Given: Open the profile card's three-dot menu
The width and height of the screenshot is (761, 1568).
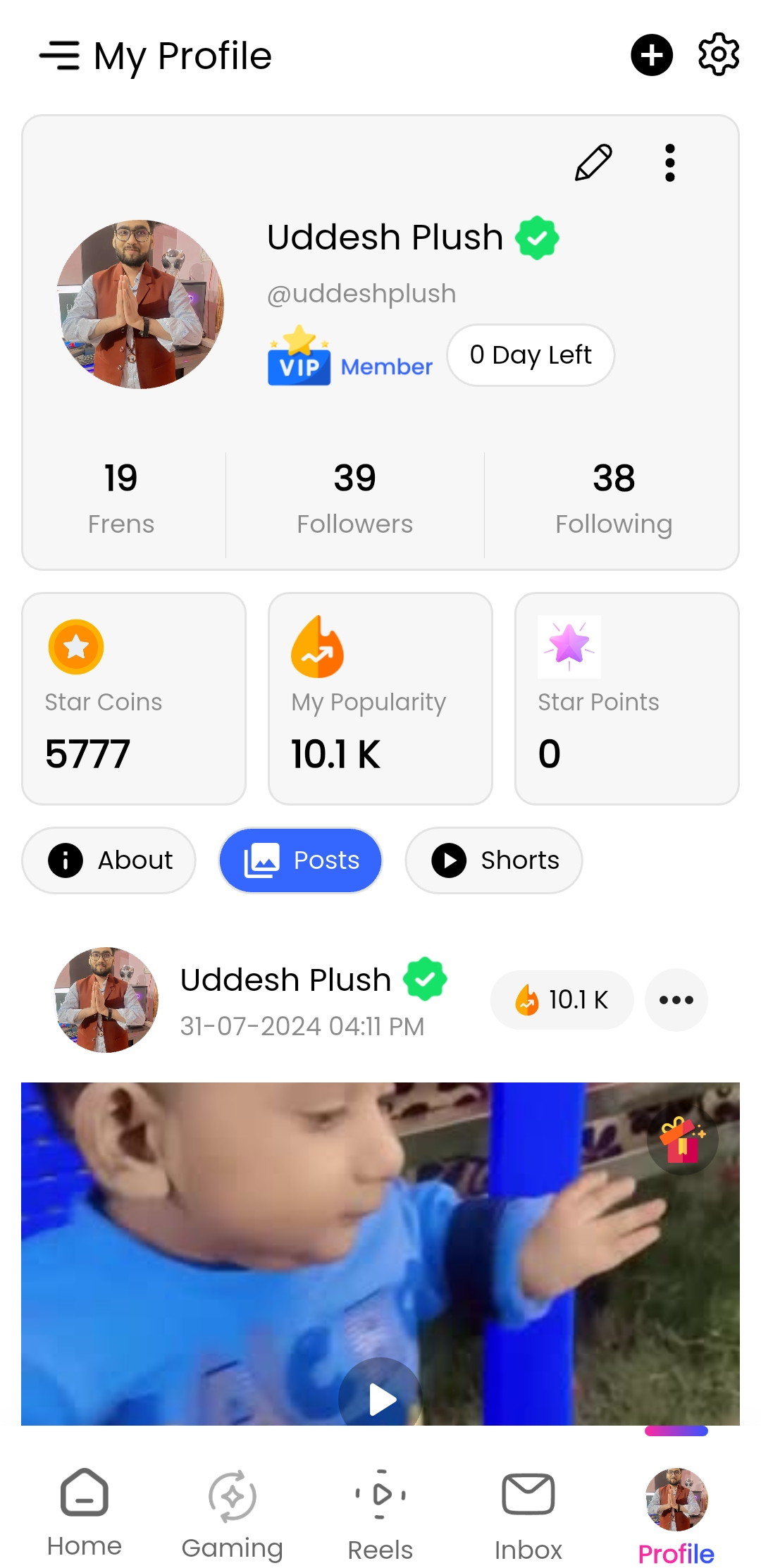Looking at the screenshot, I should point(669,163).
